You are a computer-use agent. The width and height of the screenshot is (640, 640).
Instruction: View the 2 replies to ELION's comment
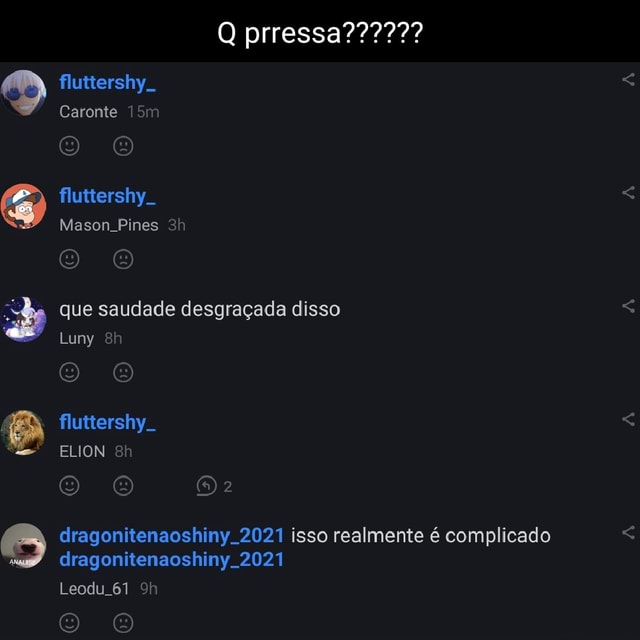[215, 486]
